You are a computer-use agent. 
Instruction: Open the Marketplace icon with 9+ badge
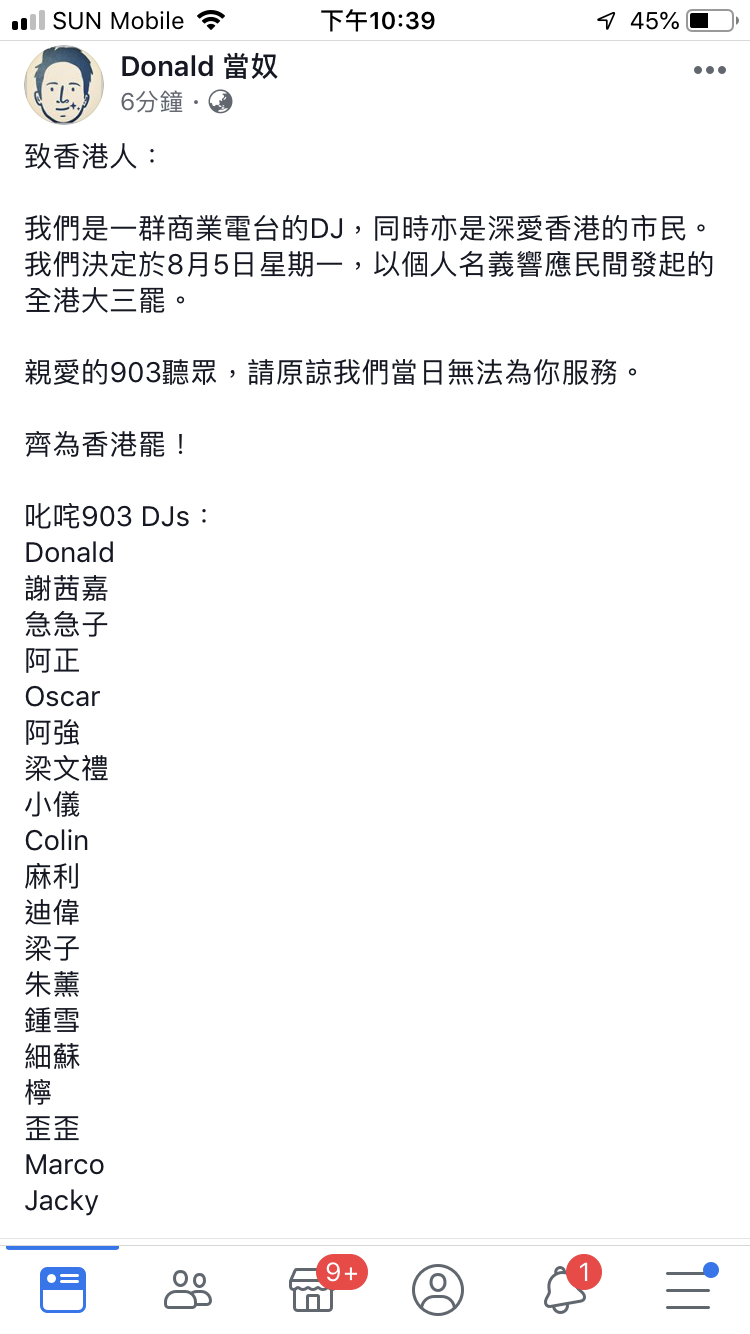click(x=312, y=1289)
